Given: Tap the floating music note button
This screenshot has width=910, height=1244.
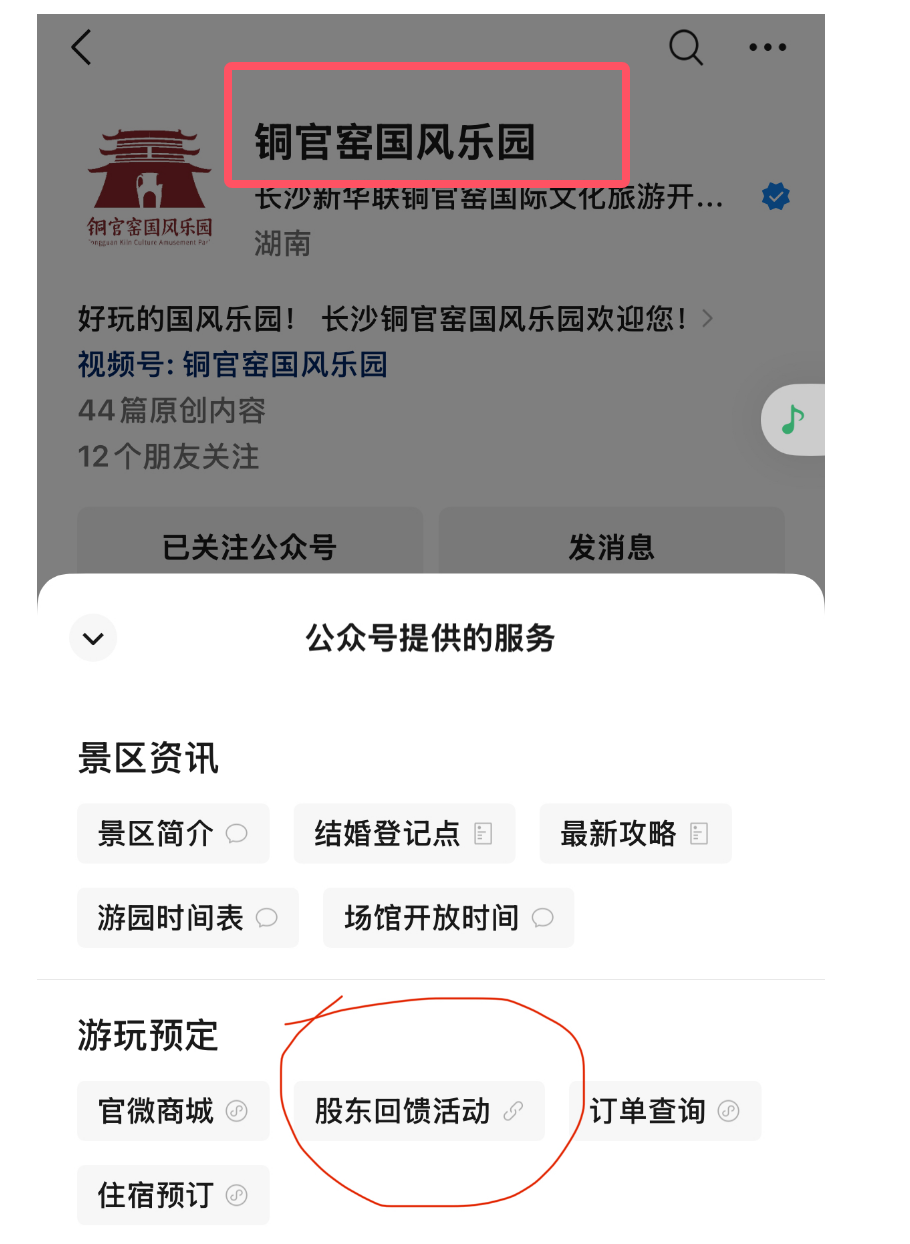Looking at the screenshot, I should (793, 420).
